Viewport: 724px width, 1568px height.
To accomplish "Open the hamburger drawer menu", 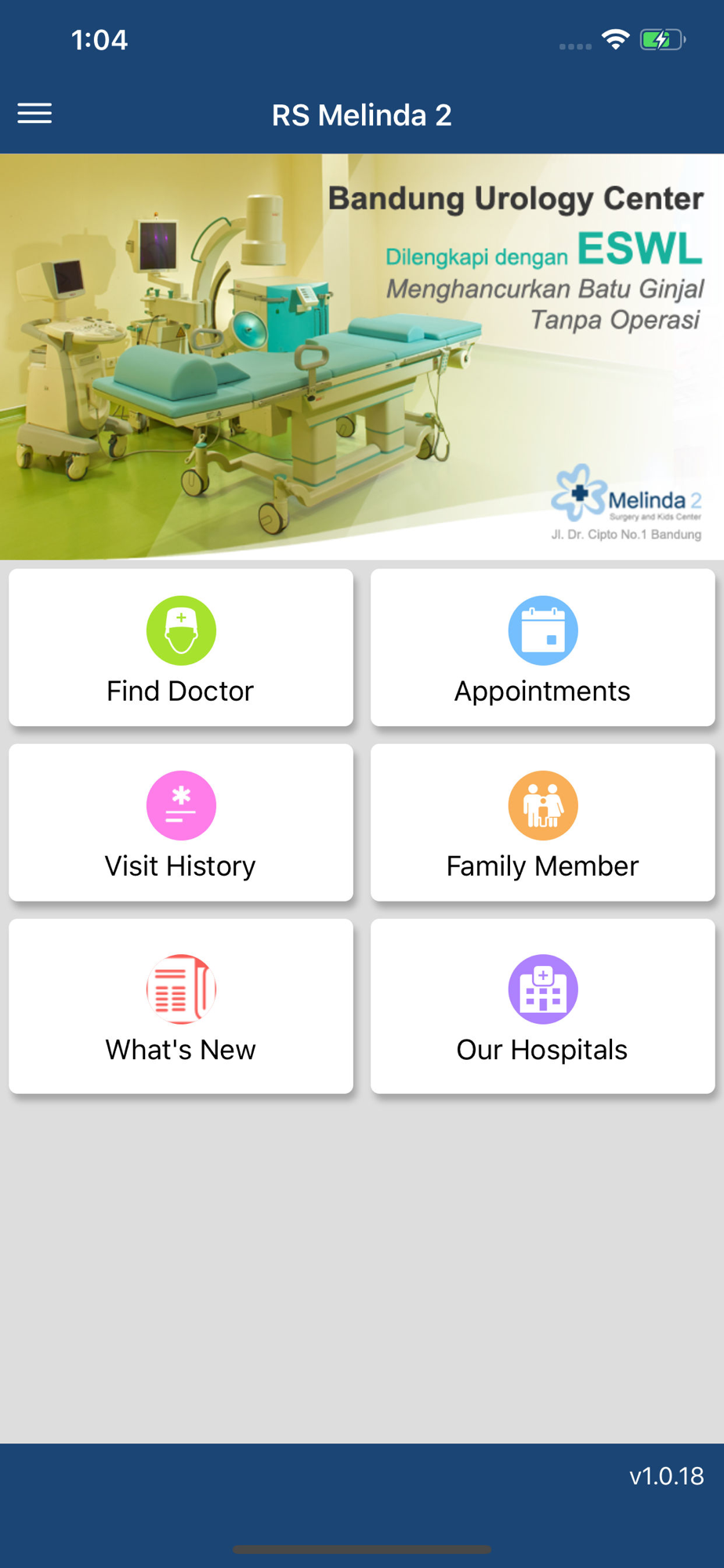I will click(x=35, y=114).
